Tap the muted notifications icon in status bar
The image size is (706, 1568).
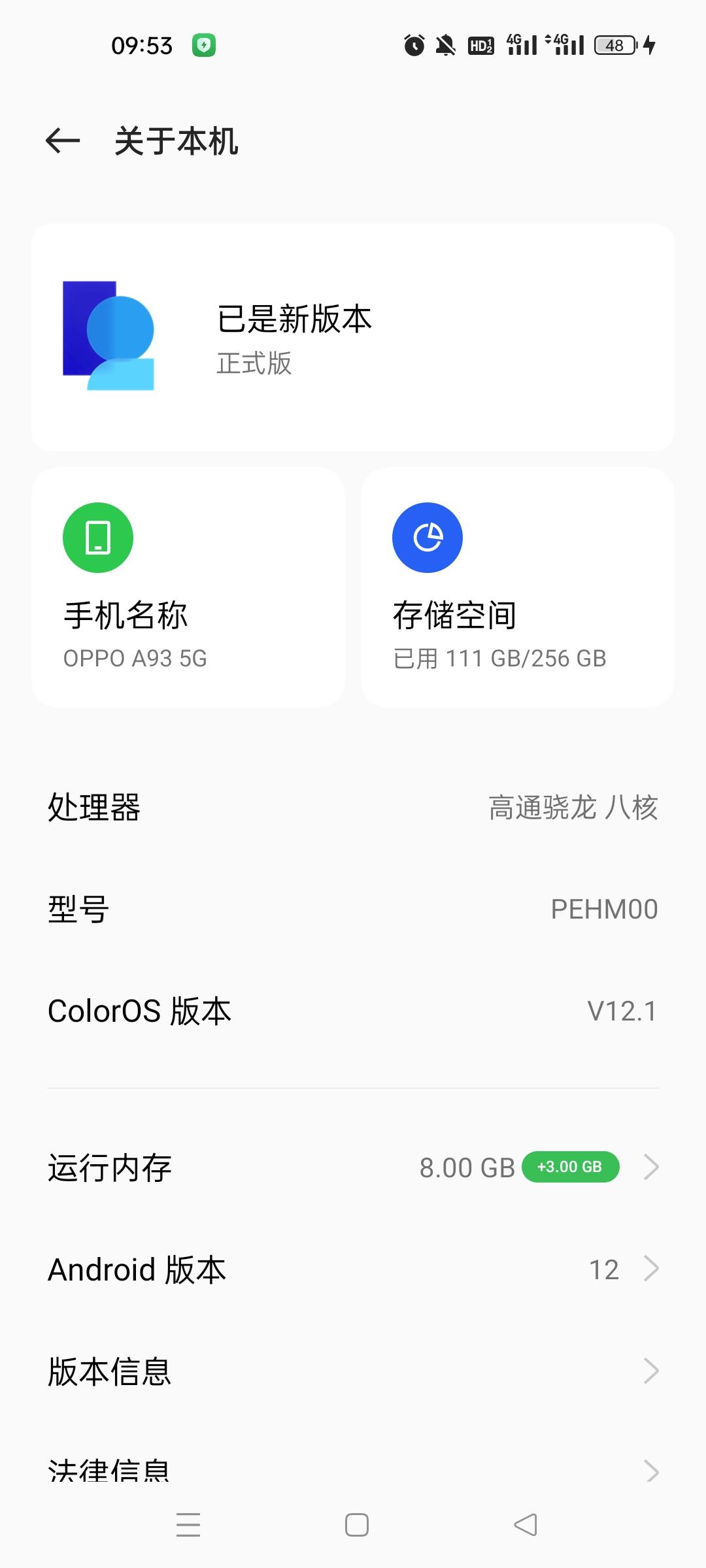446,44
